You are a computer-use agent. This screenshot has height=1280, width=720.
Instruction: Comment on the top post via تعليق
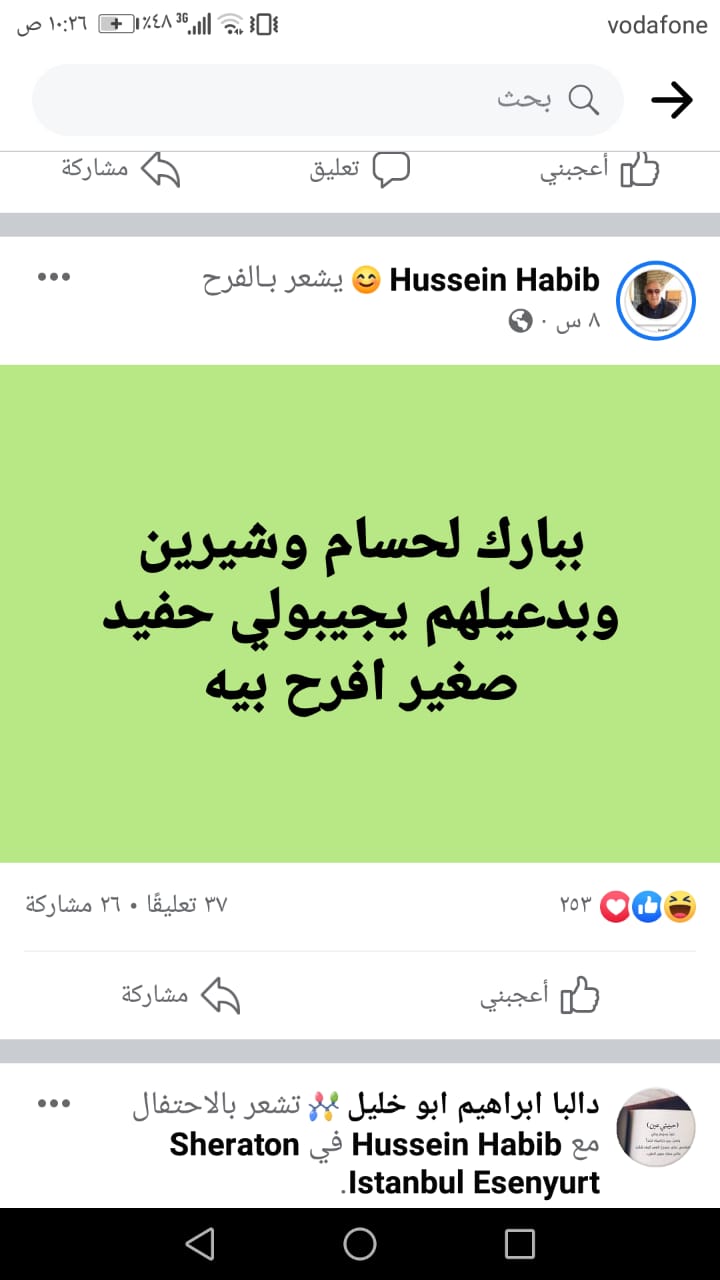coord(360,169)
